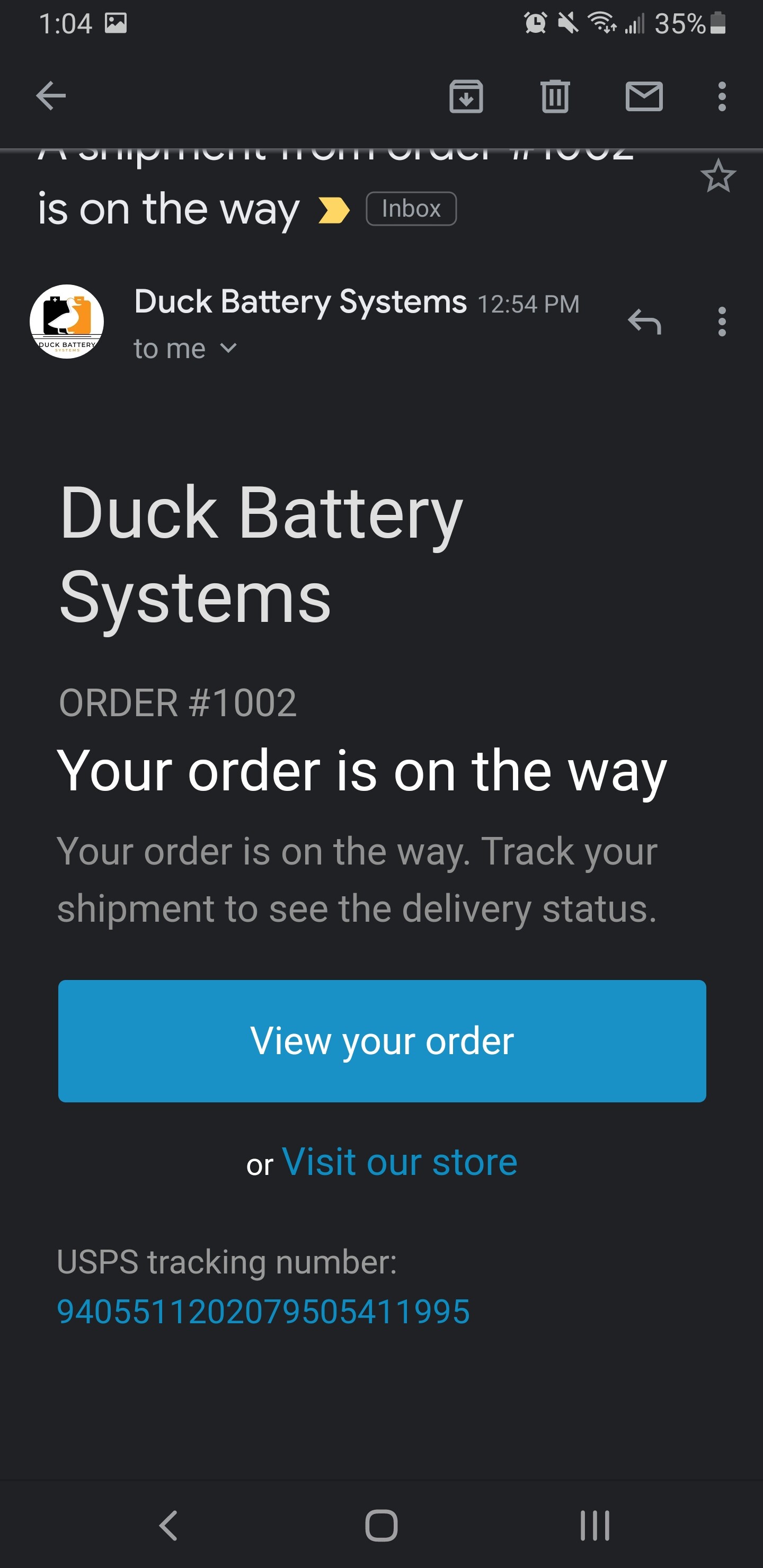This screenshot has height=1568, width=763.
Task: Mark the email as unread
Action: [x=644, y=96]
